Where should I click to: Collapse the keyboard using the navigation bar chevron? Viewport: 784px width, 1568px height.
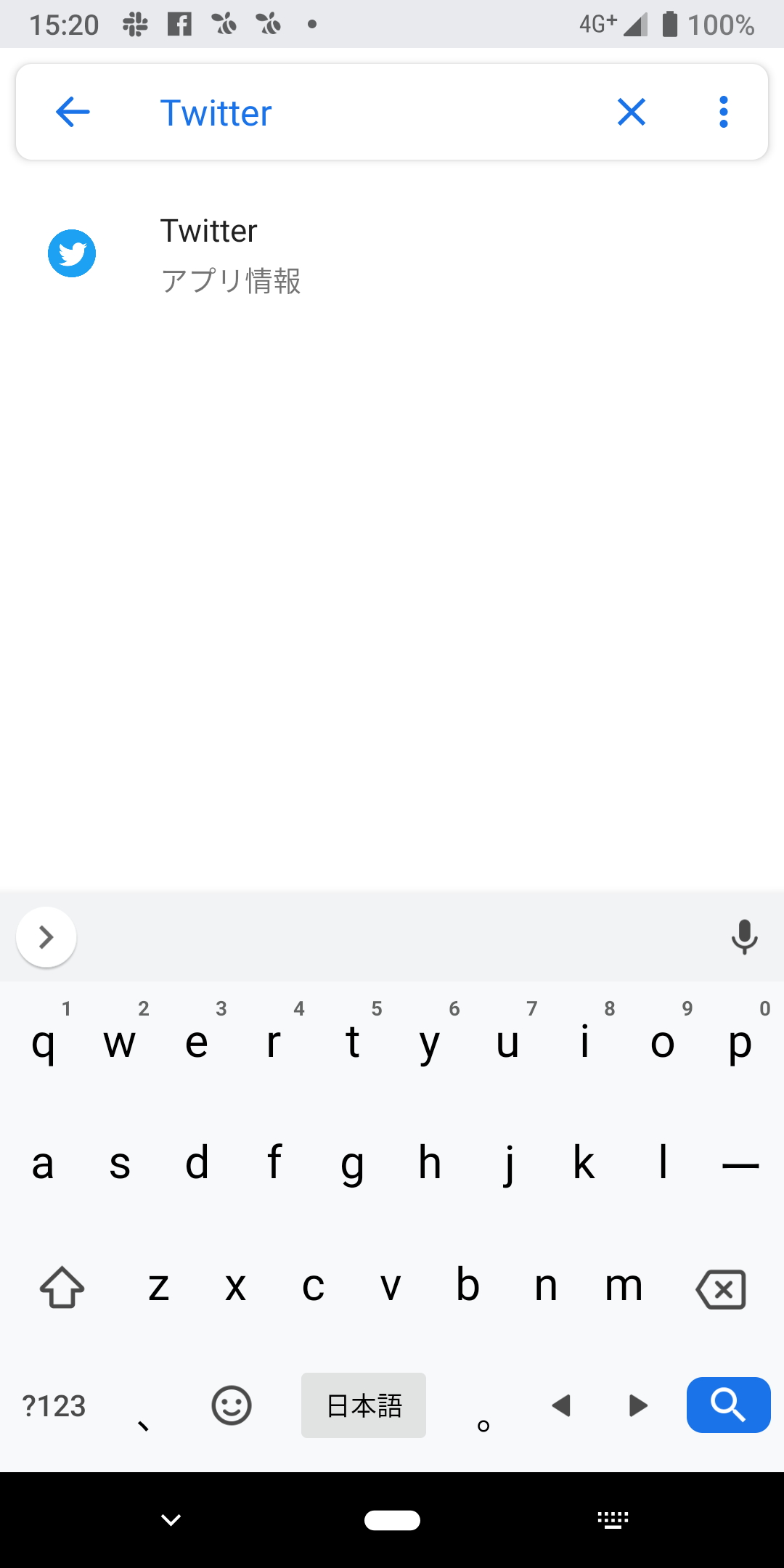pos(170,1520)
